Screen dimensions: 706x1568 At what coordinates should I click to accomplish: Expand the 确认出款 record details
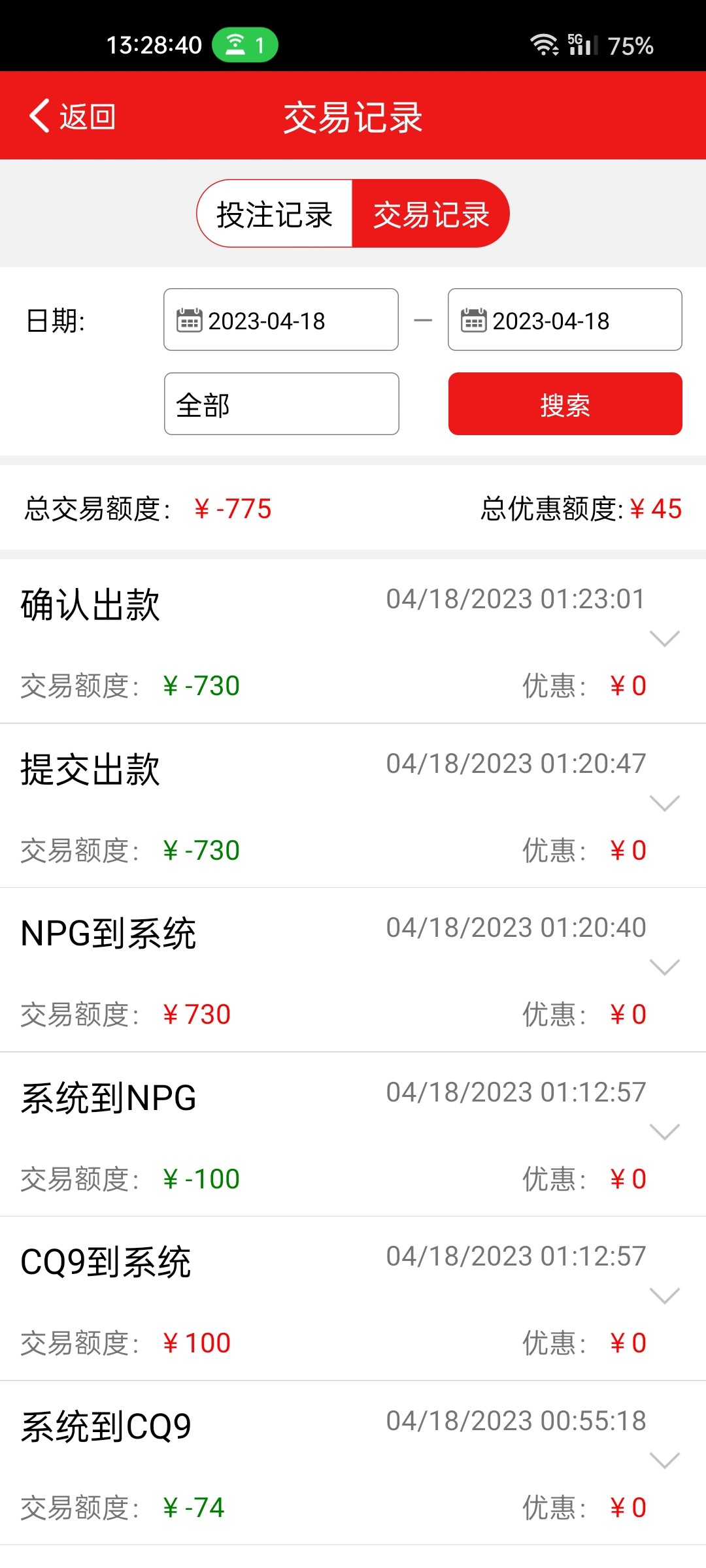pos(665,638)
